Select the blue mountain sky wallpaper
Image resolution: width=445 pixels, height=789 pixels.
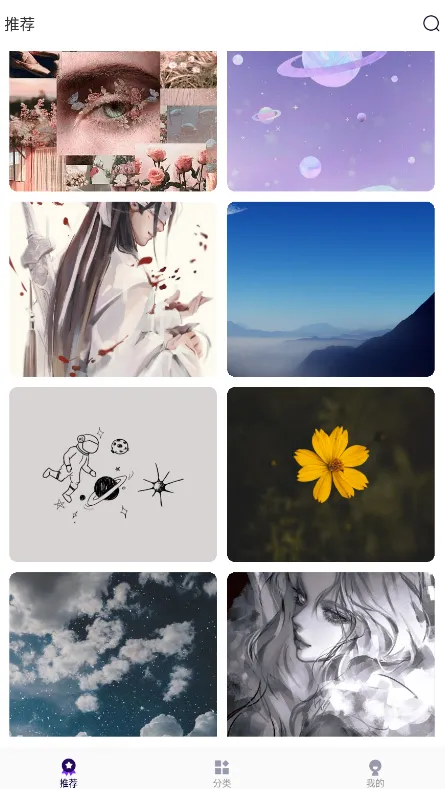[331, 289]
